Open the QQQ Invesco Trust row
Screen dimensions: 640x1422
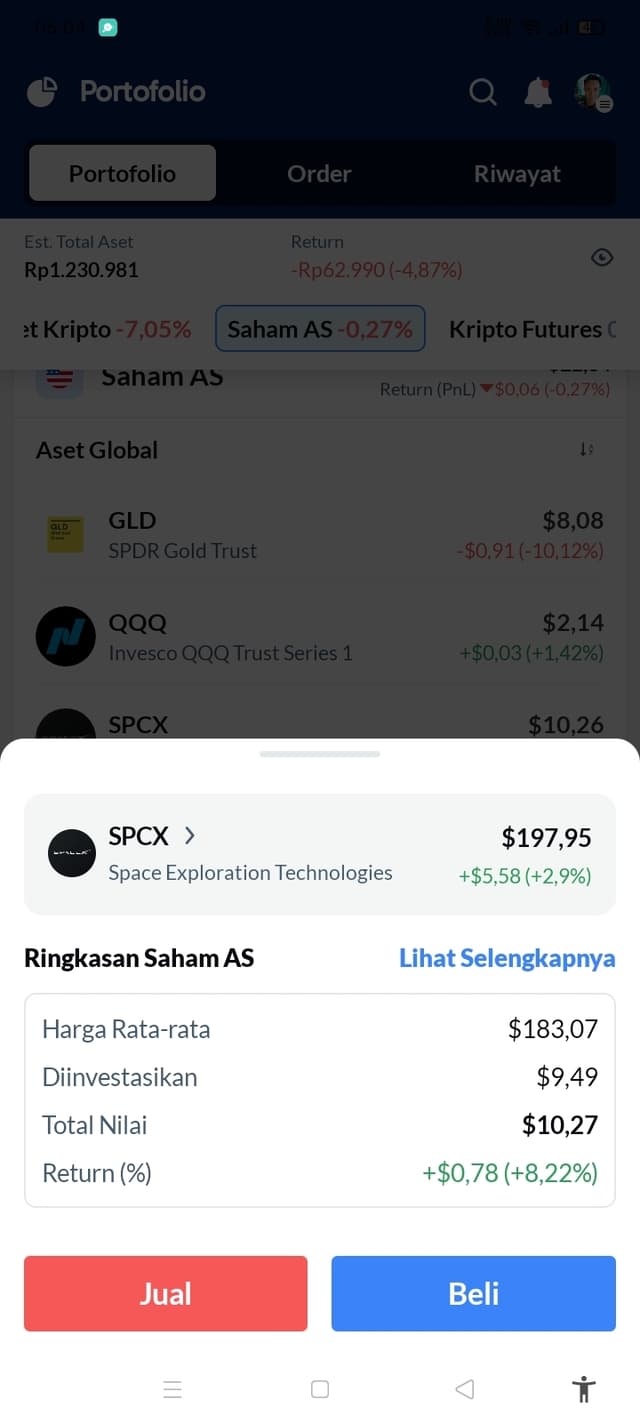[320, 637]
